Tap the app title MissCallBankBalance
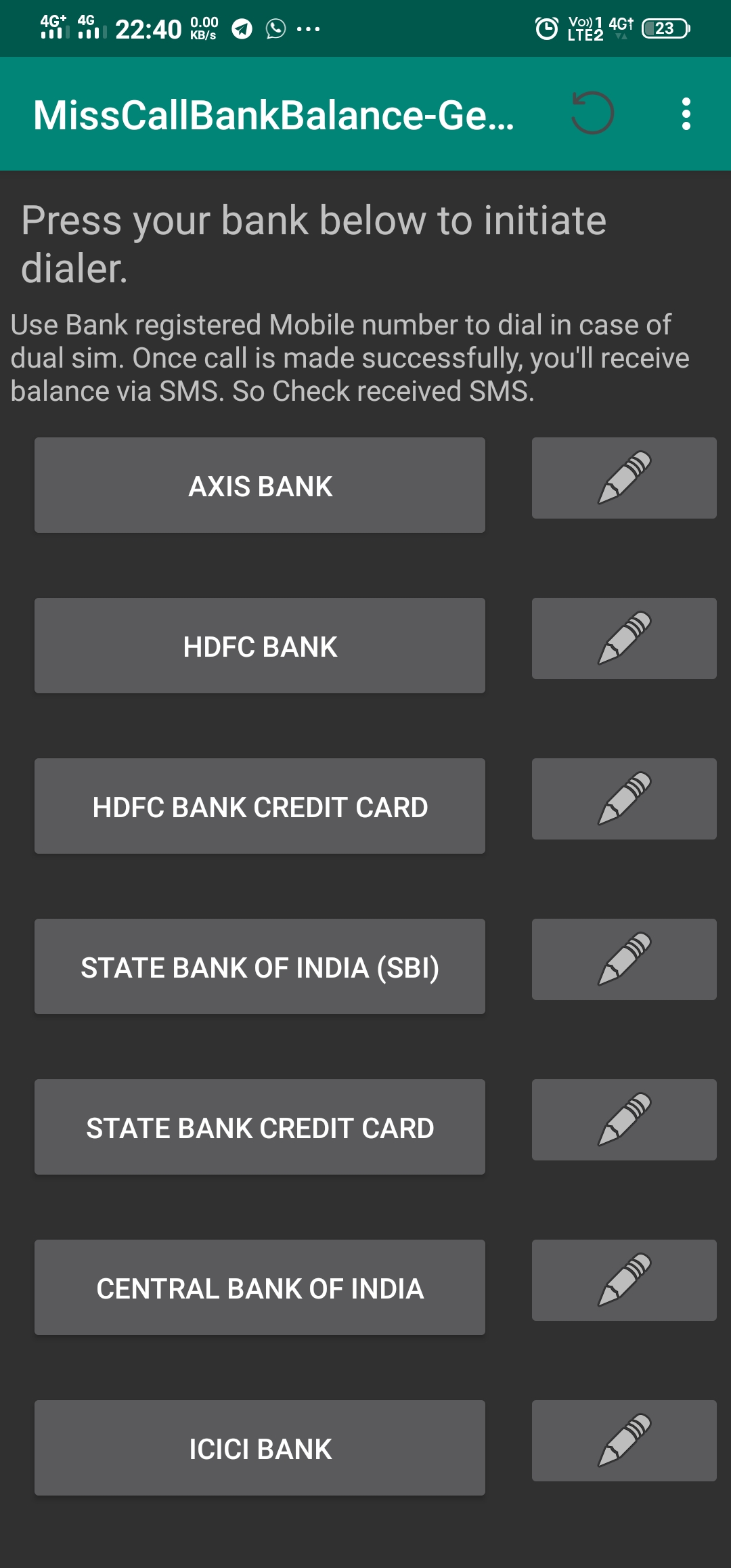Image resolution: width=731 pixels, height=1568 pixels. 271,114
